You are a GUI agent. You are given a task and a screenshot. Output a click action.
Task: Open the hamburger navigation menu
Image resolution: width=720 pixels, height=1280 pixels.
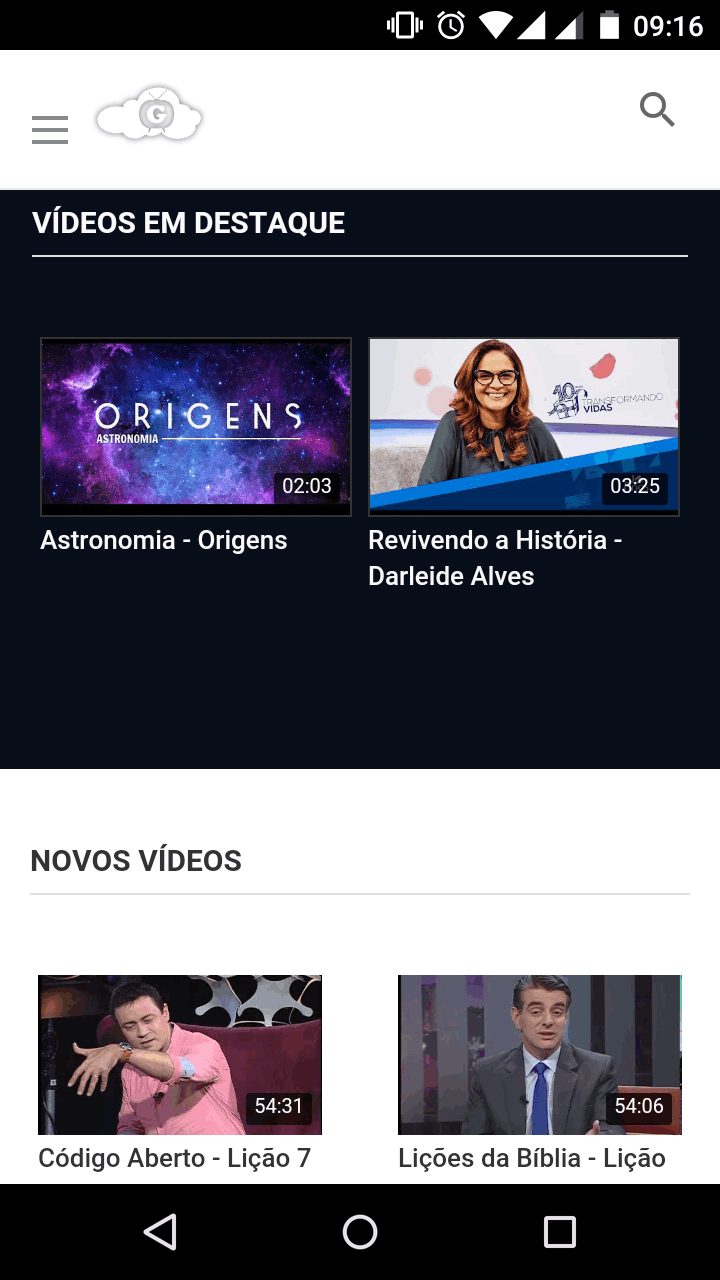(50, 130)
